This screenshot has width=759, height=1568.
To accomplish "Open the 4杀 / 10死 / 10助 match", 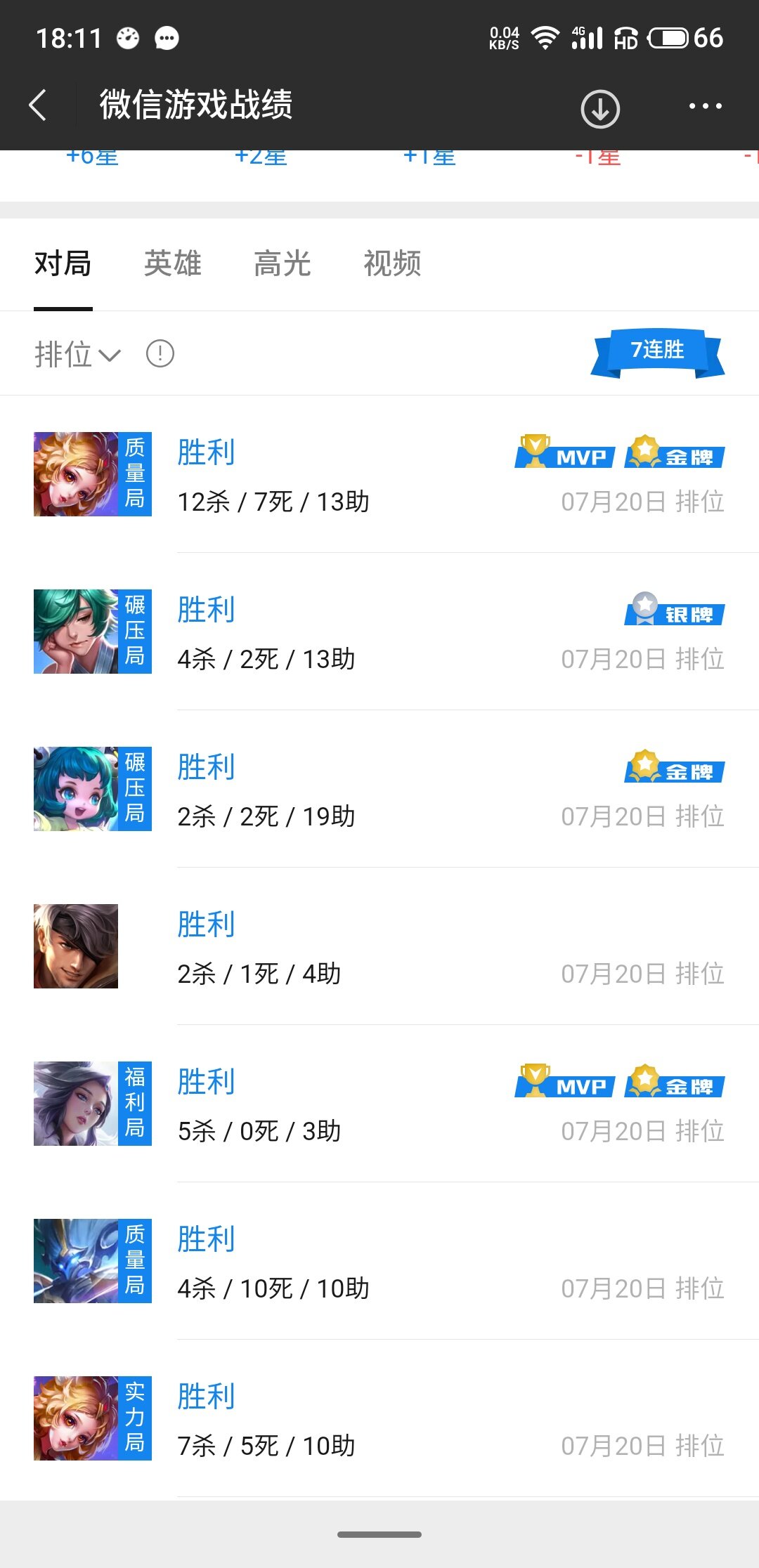I will click(x=379, y=1262).
